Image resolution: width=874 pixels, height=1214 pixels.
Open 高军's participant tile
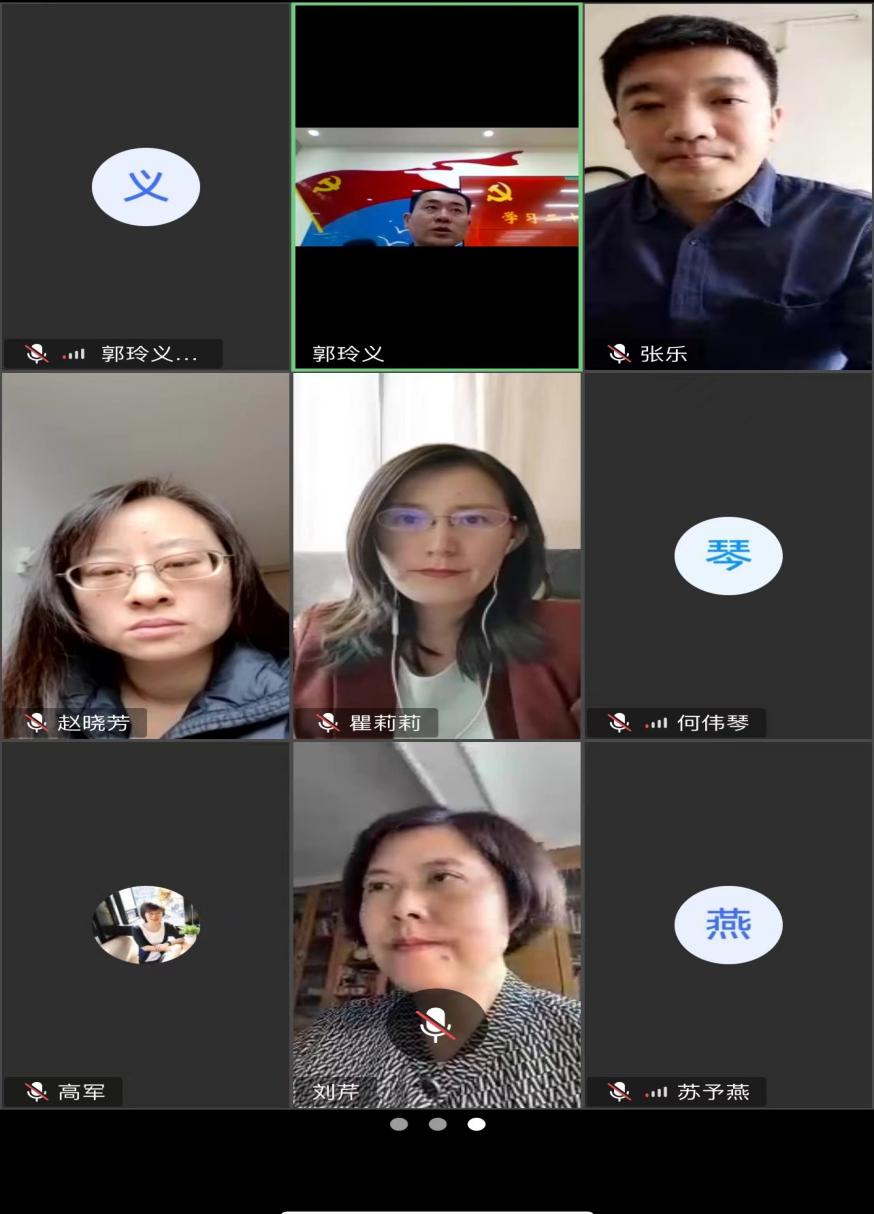tap(146, 925)
